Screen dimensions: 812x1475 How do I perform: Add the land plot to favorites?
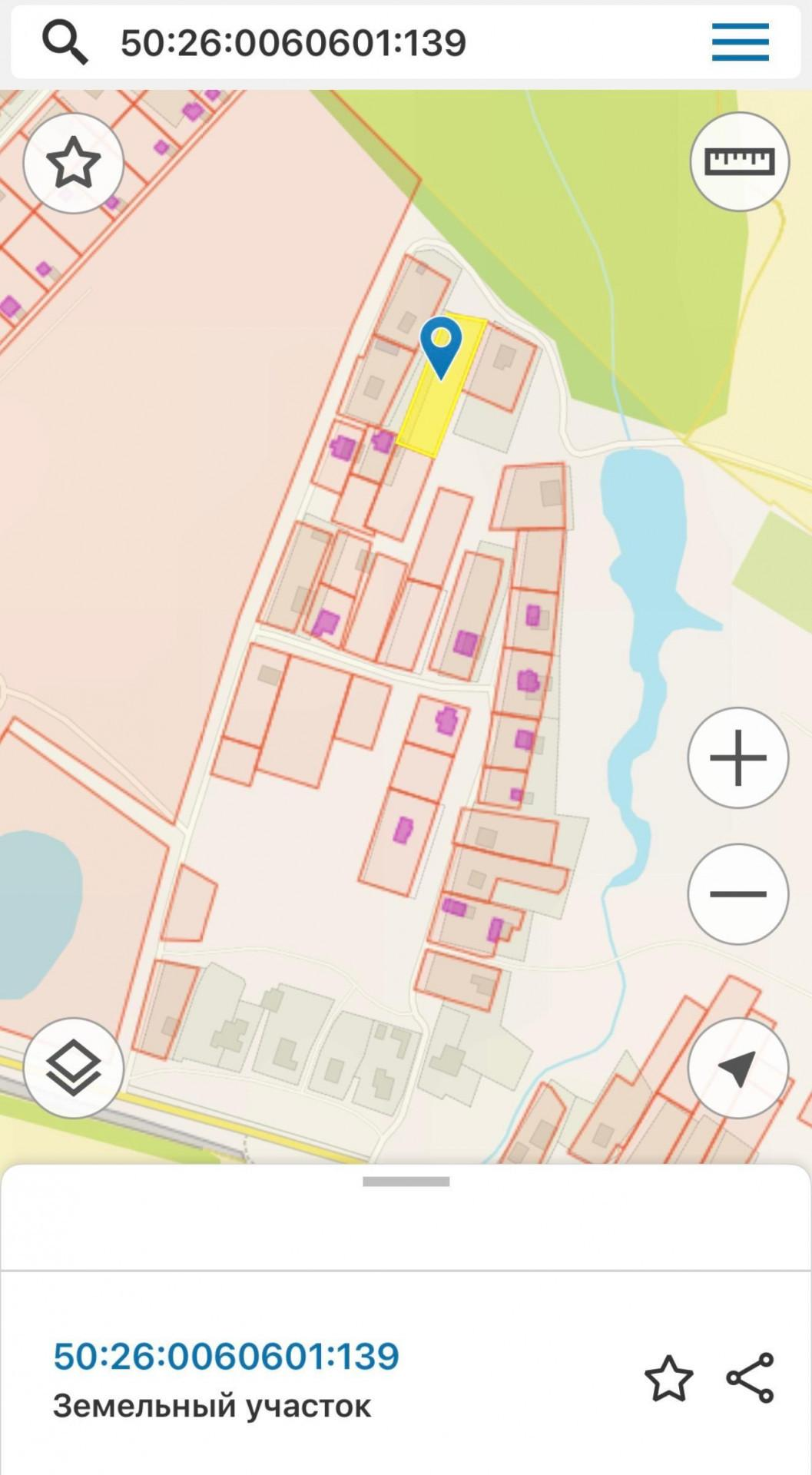tap(668, 1378)
